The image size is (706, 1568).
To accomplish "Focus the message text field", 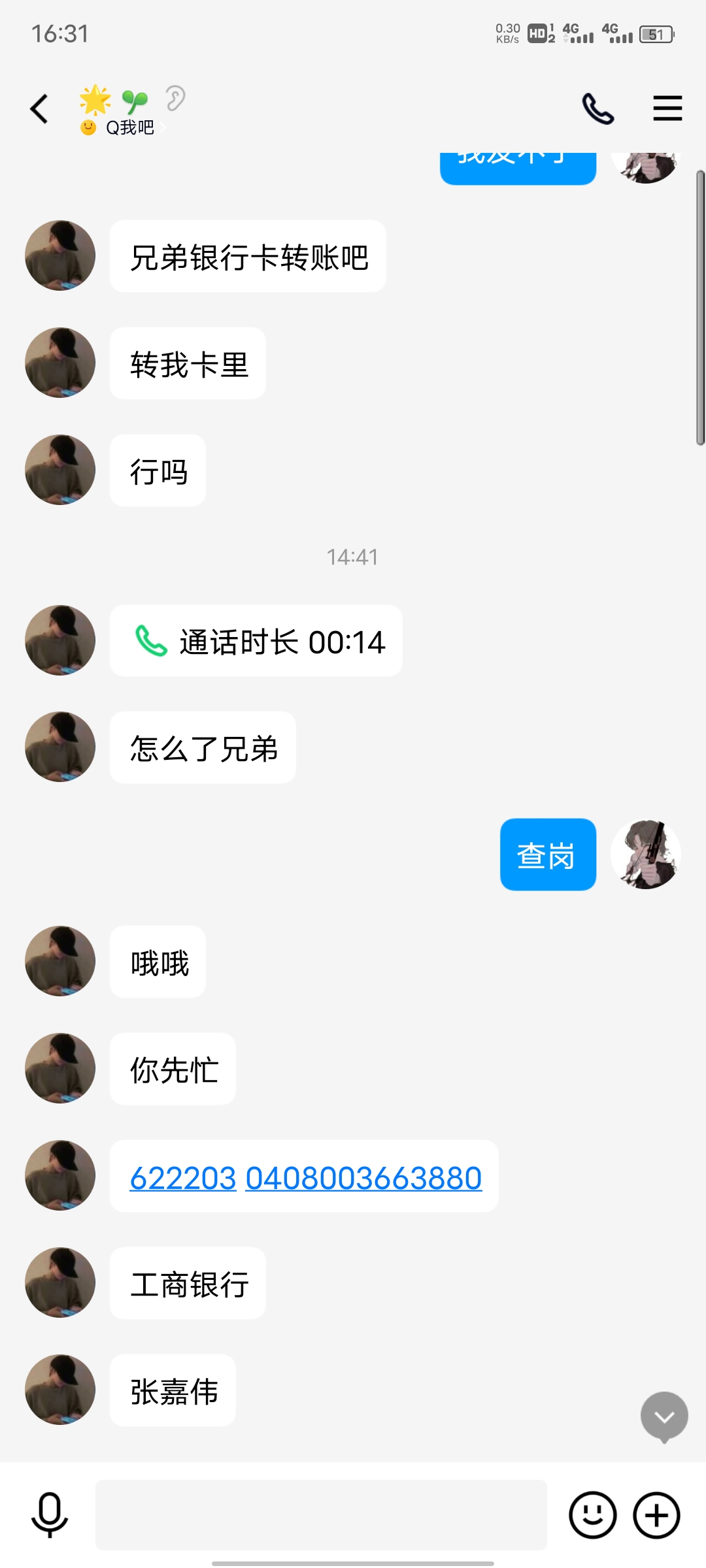I will click(x=321, y=1515).
